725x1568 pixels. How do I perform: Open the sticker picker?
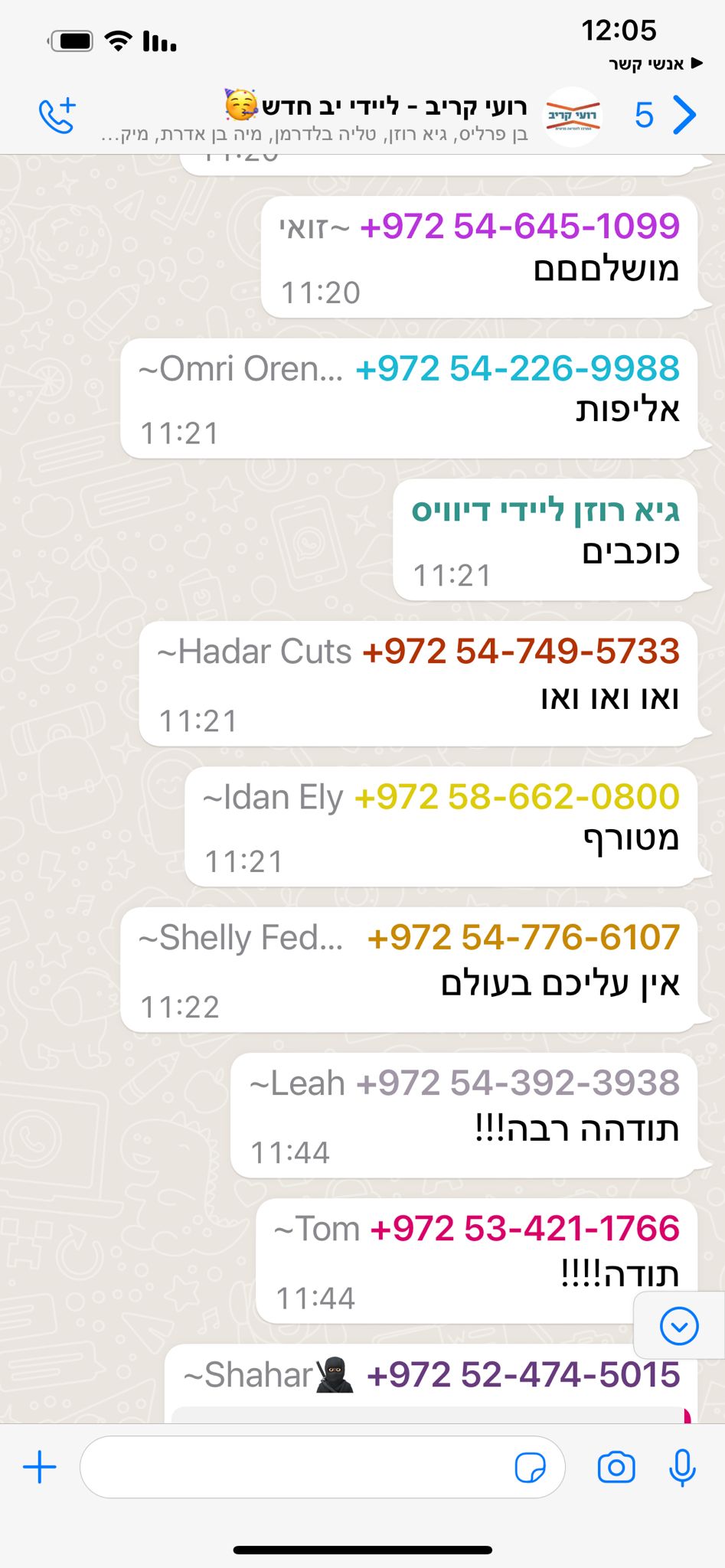(x=531, y=1468)
